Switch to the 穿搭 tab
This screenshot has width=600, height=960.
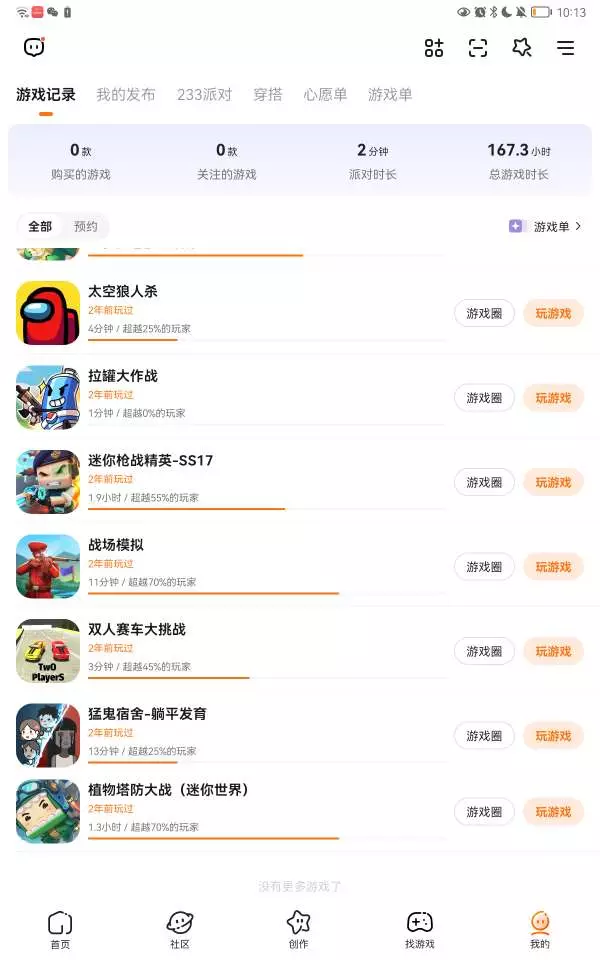[x=268, y=95]
